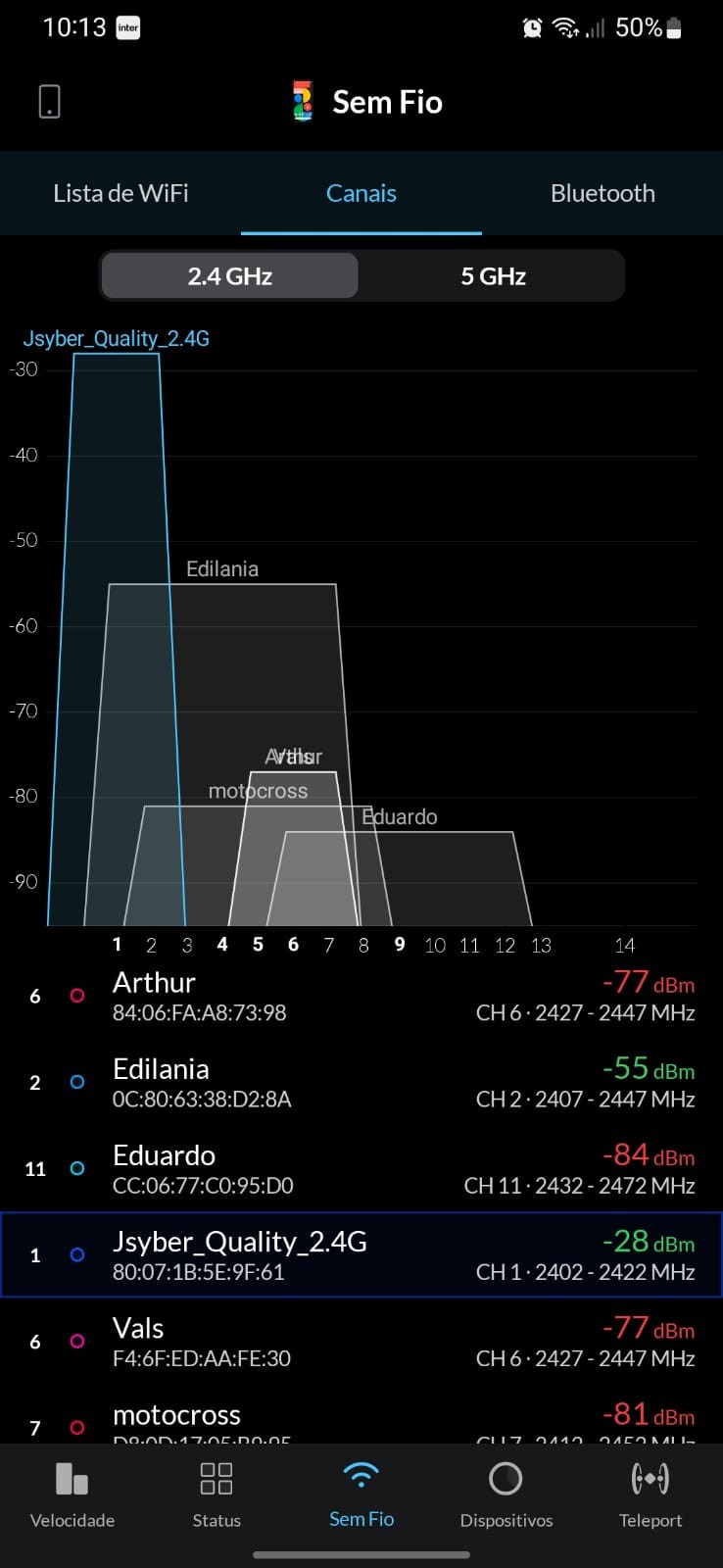Select the Canais tab

(361, 193)
